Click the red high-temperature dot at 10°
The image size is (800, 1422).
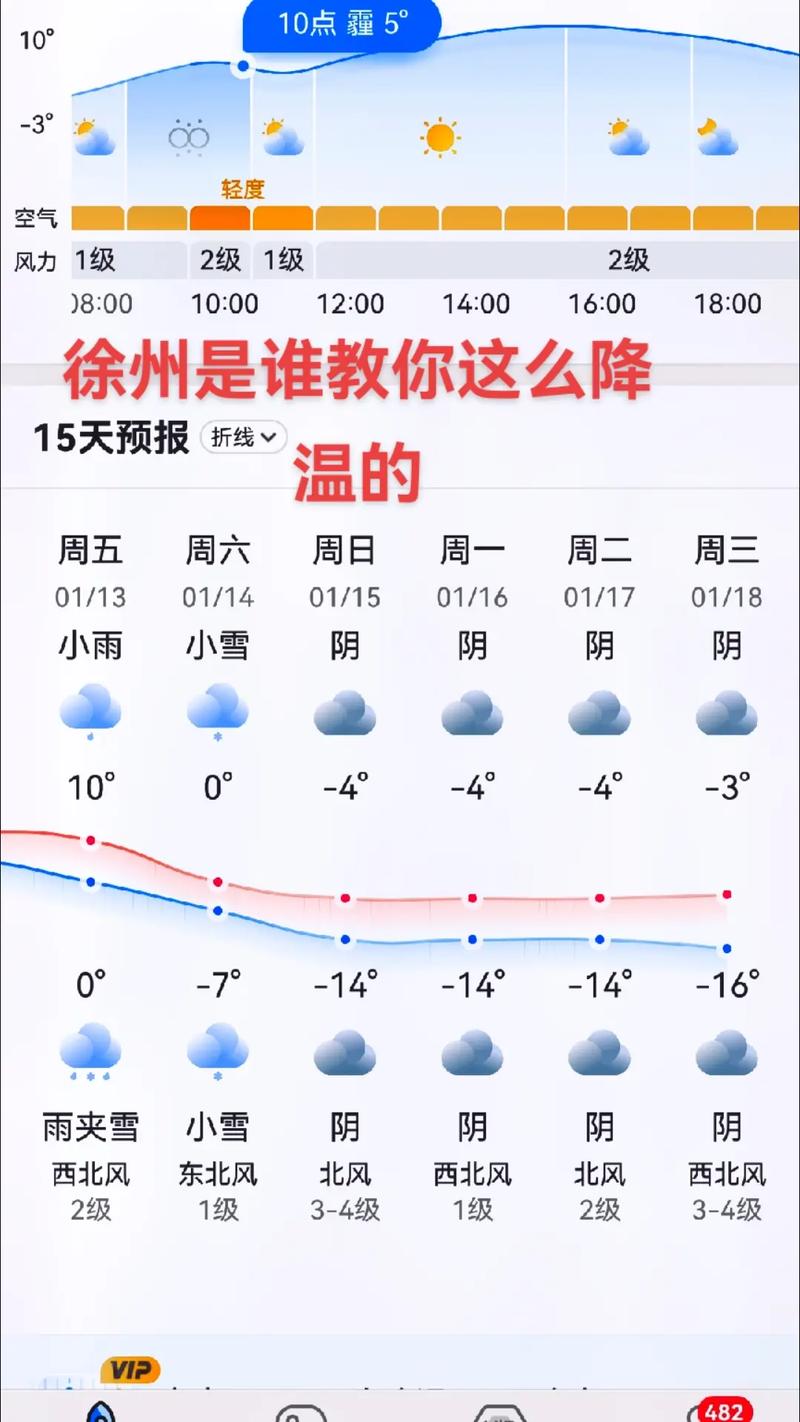(x=92, y=840)
